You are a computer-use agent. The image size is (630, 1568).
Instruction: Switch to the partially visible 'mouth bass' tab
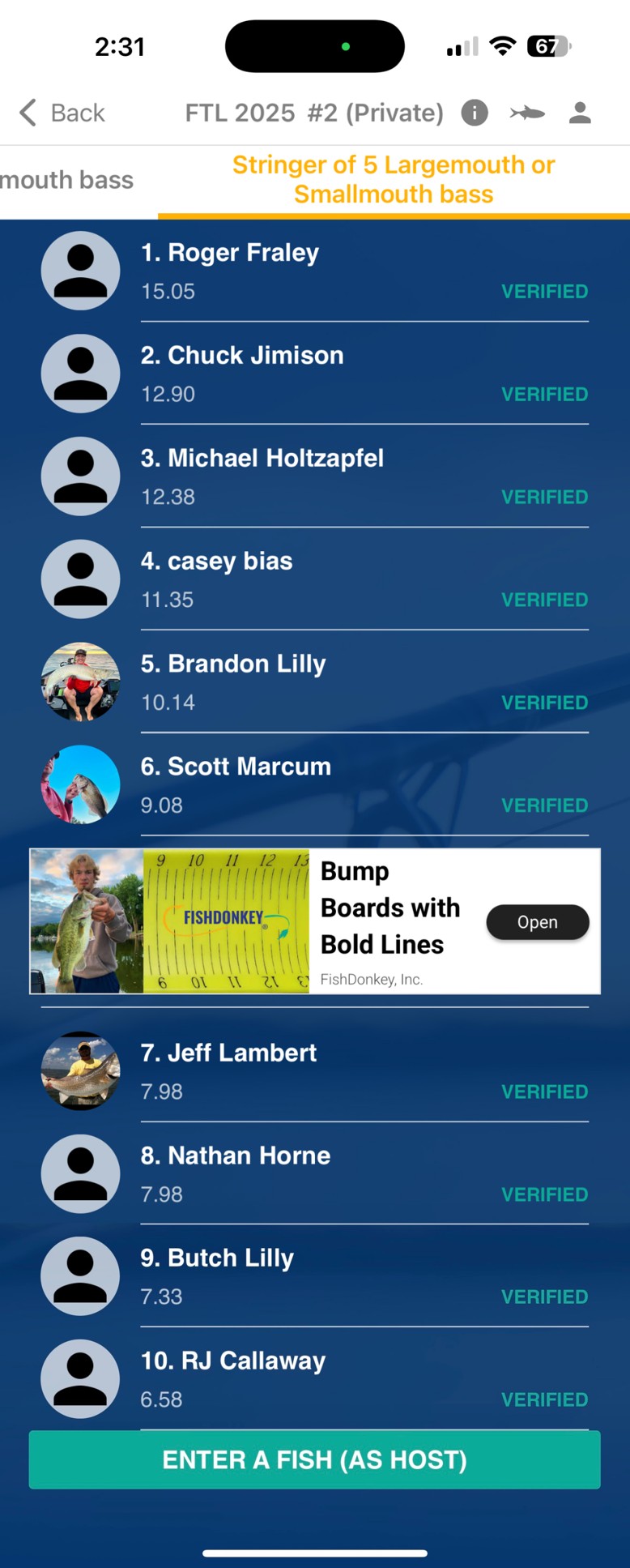pos(69,180)
